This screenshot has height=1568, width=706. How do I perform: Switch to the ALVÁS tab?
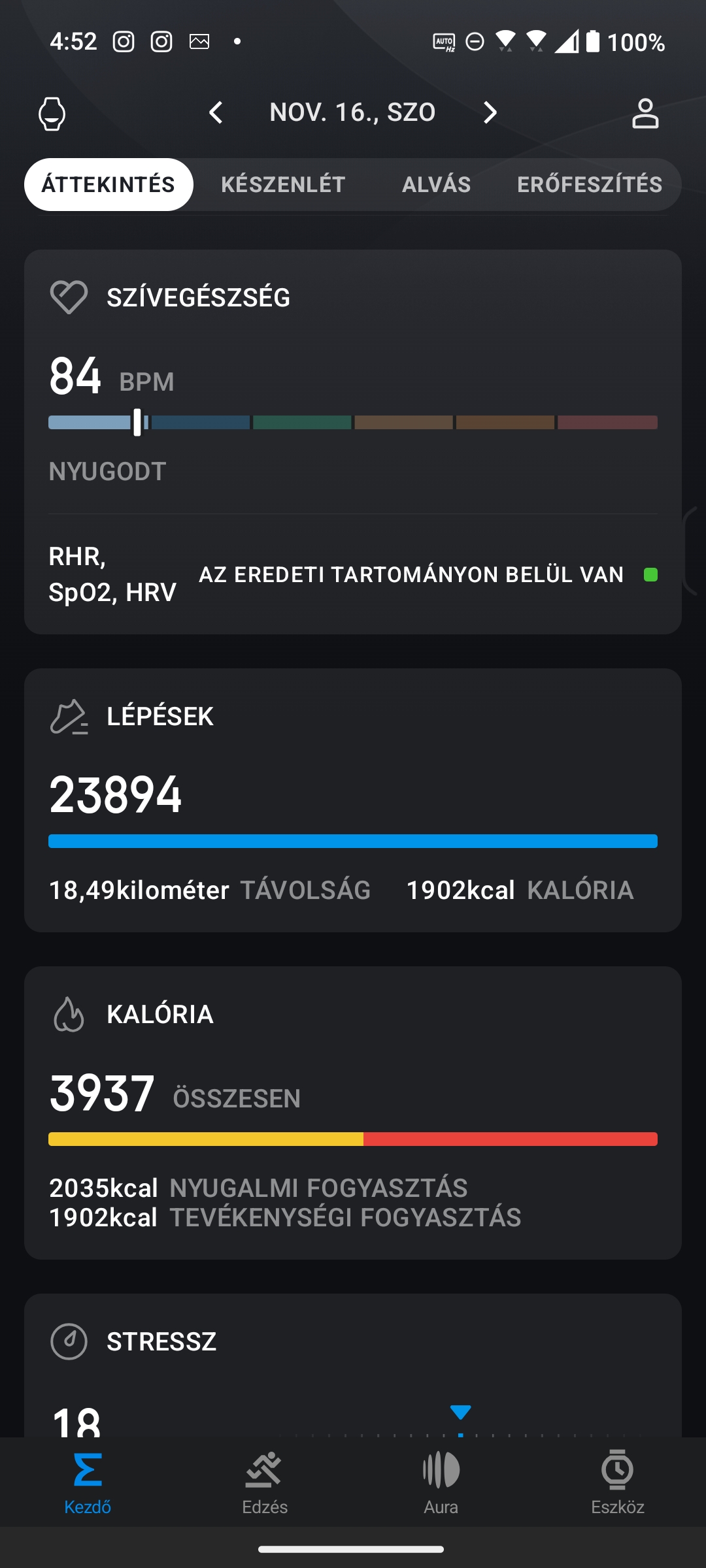coord(436,184)
